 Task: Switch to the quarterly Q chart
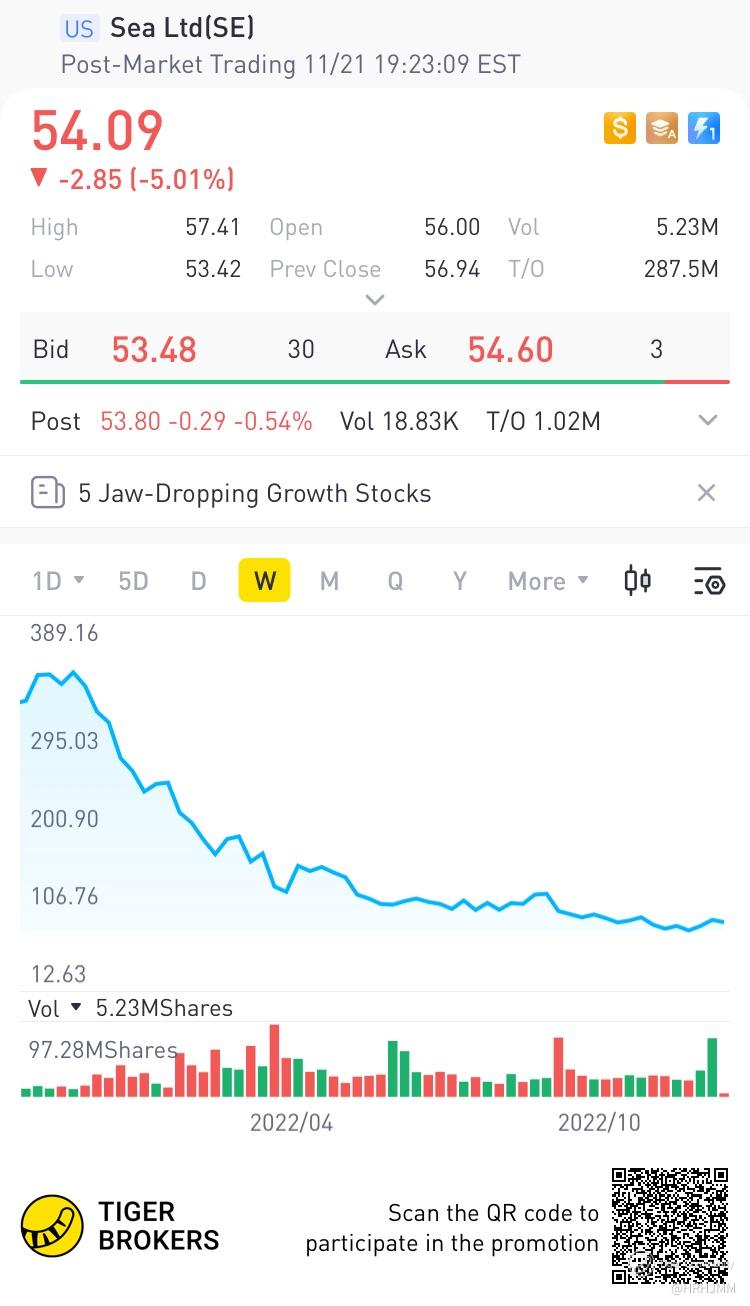tap(395, 581)
